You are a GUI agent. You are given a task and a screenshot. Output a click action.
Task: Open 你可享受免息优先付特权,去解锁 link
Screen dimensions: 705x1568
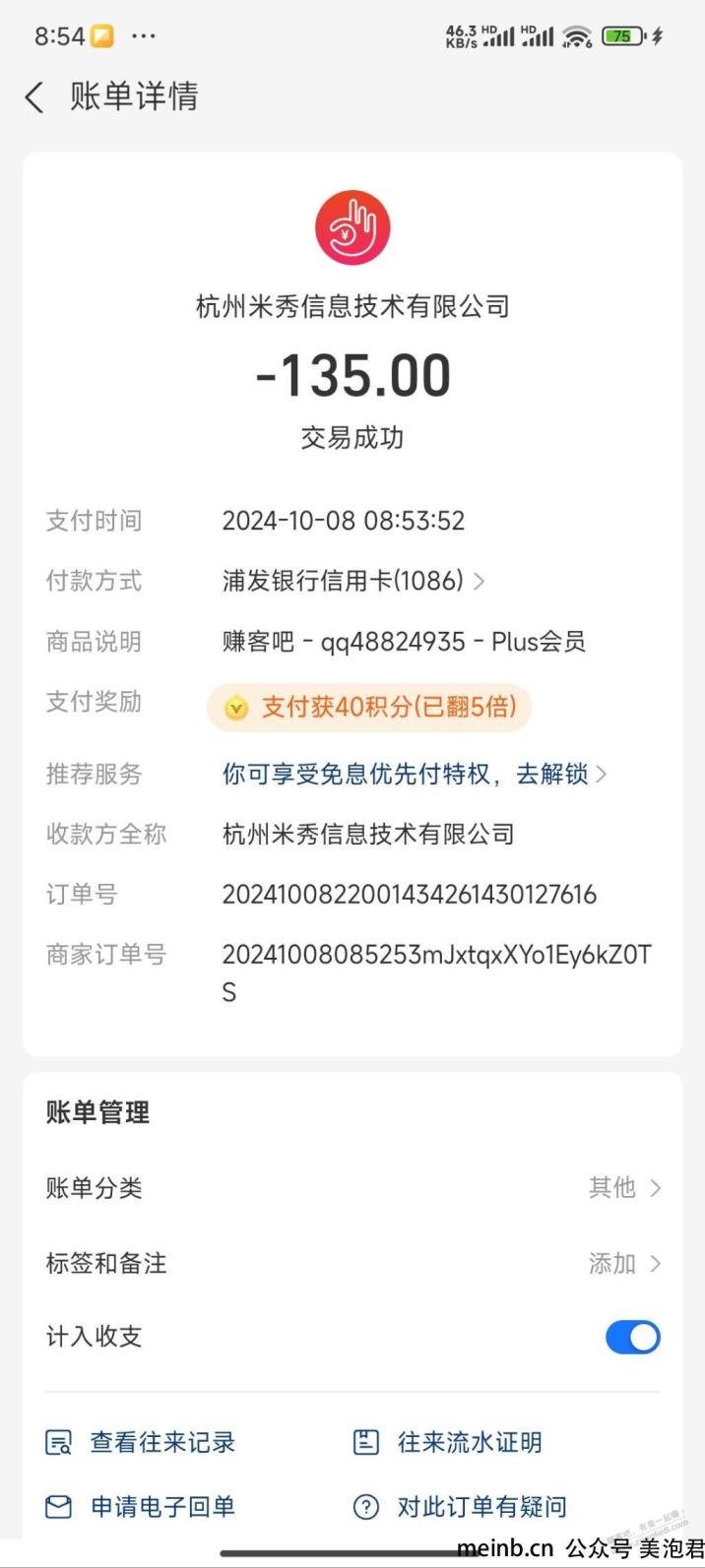click(415, 774)
